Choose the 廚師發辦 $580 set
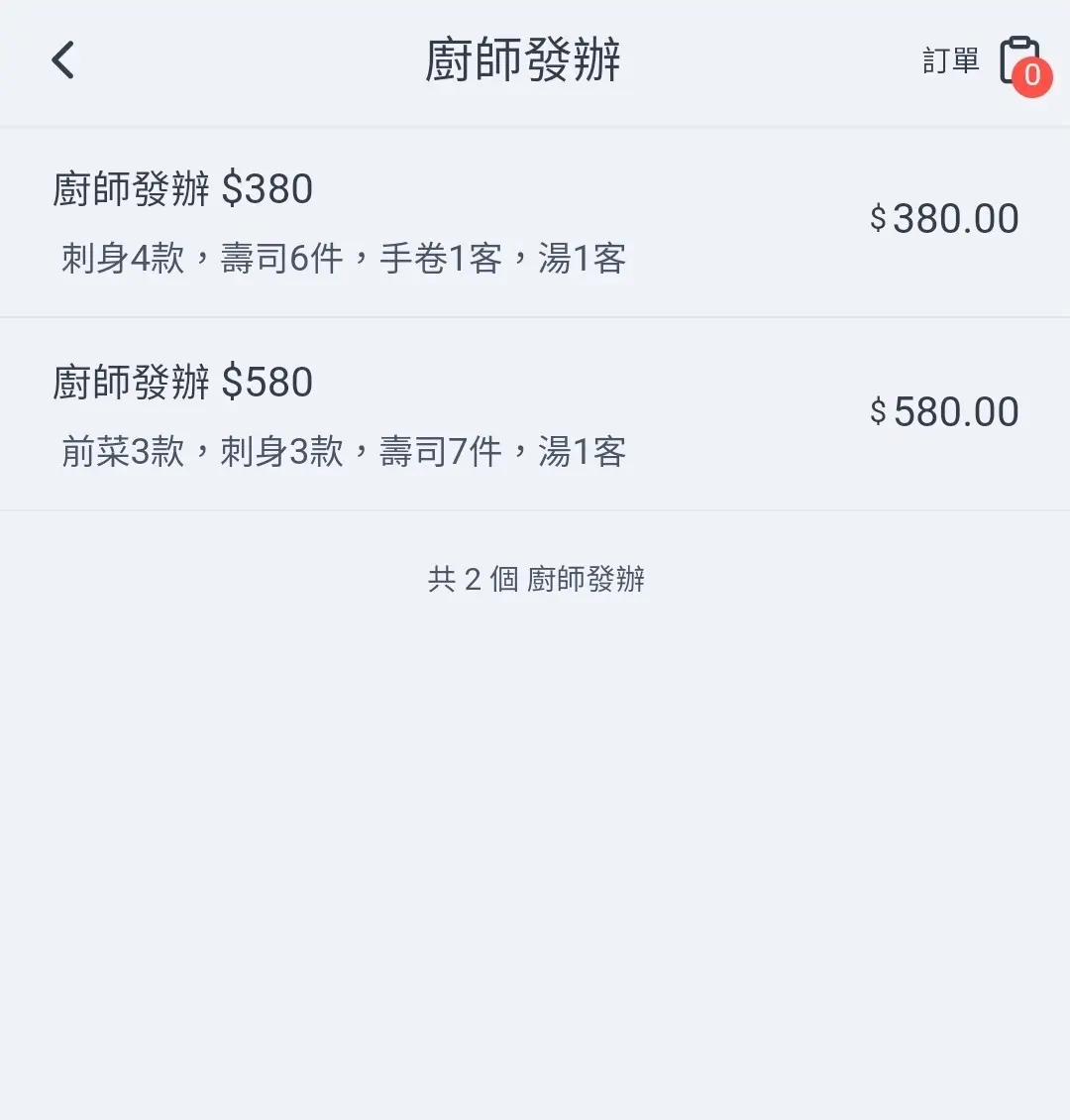The width and height of the screenshot is (1070, 1120). tap(535, 414)
